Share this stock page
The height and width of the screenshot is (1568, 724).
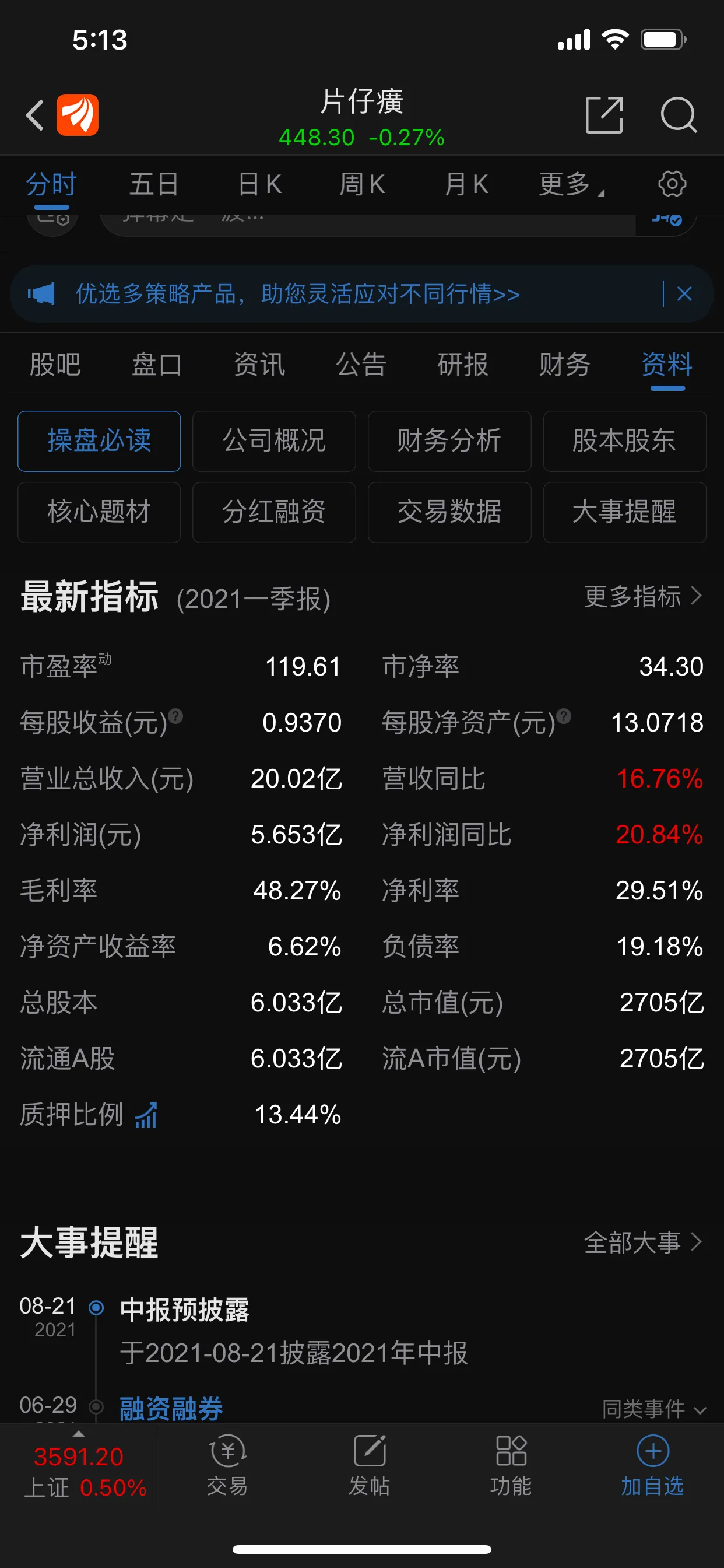click(604, 114)
